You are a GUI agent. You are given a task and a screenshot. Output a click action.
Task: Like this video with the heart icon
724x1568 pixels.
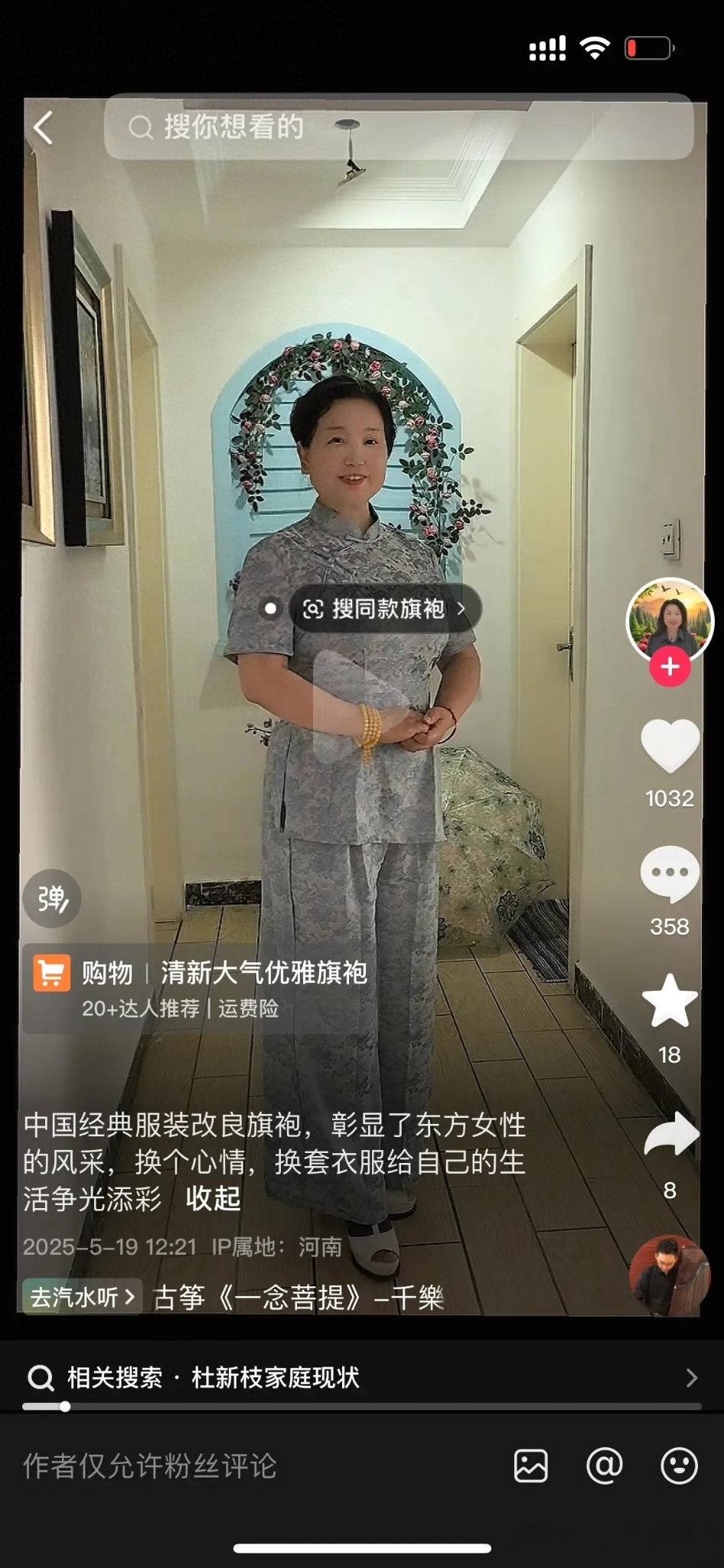[x=670, y=746]
